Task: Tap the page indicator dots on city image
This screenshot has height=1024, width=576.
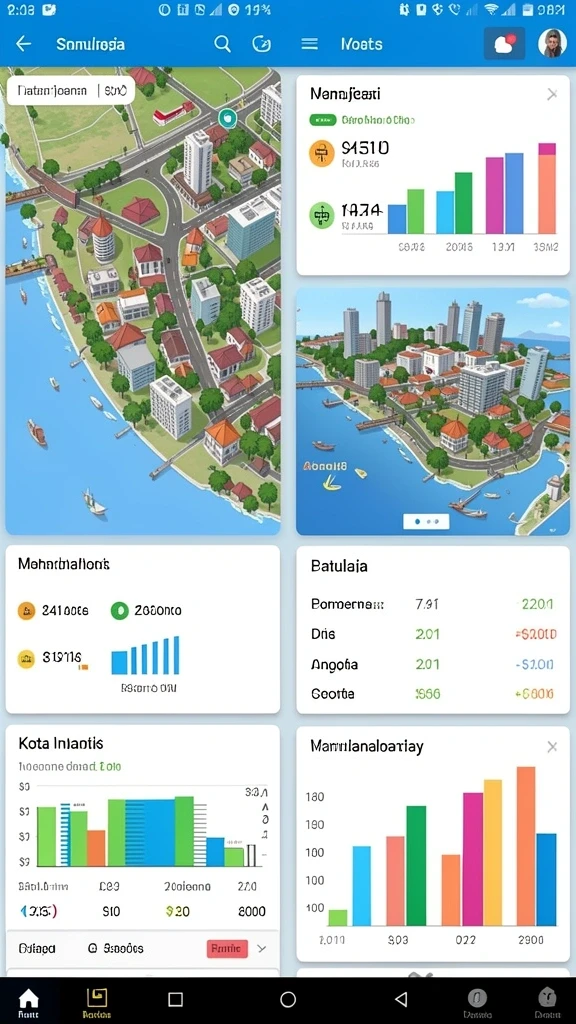Action: pyautogui.click(x=426, y=521)
